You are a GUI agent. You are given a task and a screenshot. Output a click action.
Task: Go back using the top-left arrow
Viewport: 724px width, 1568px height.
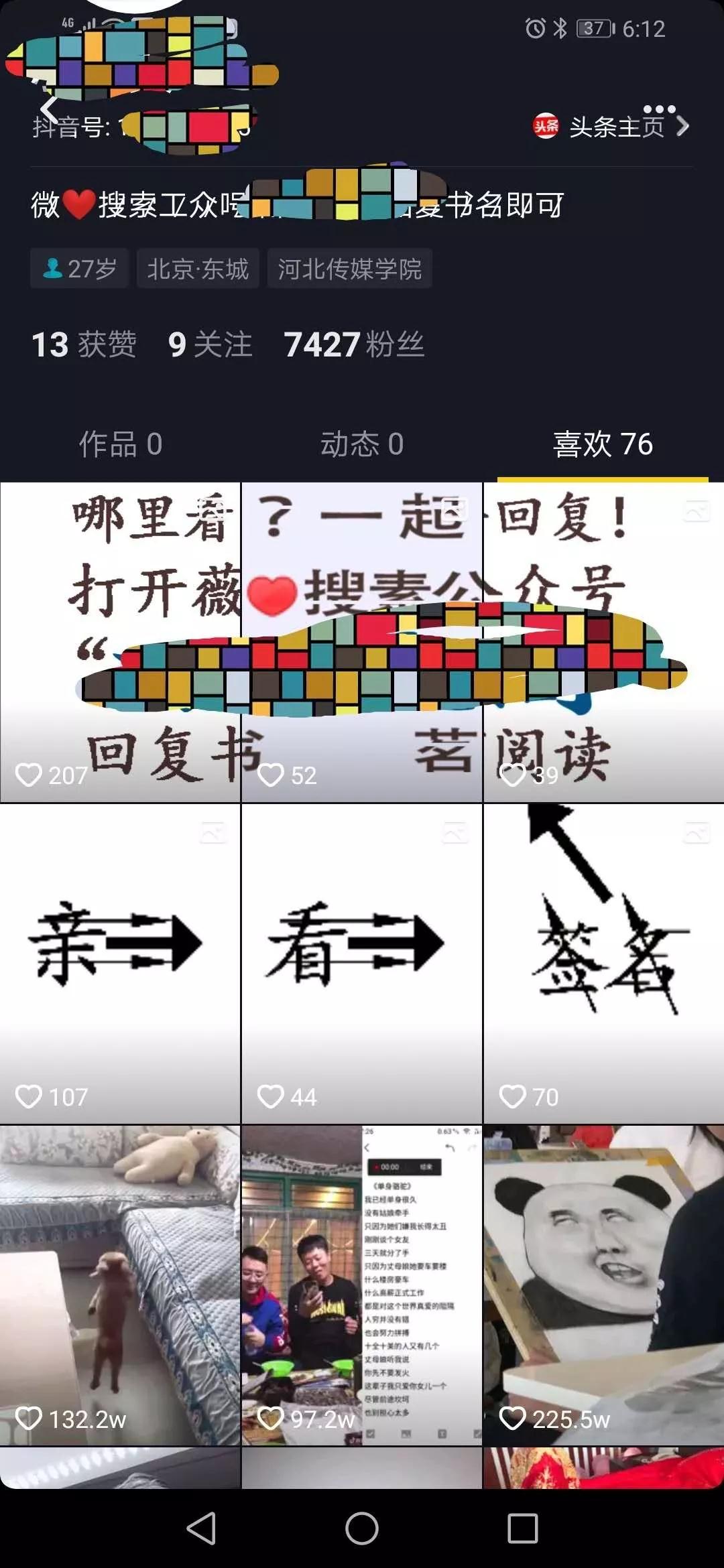(x=50, y=109)
